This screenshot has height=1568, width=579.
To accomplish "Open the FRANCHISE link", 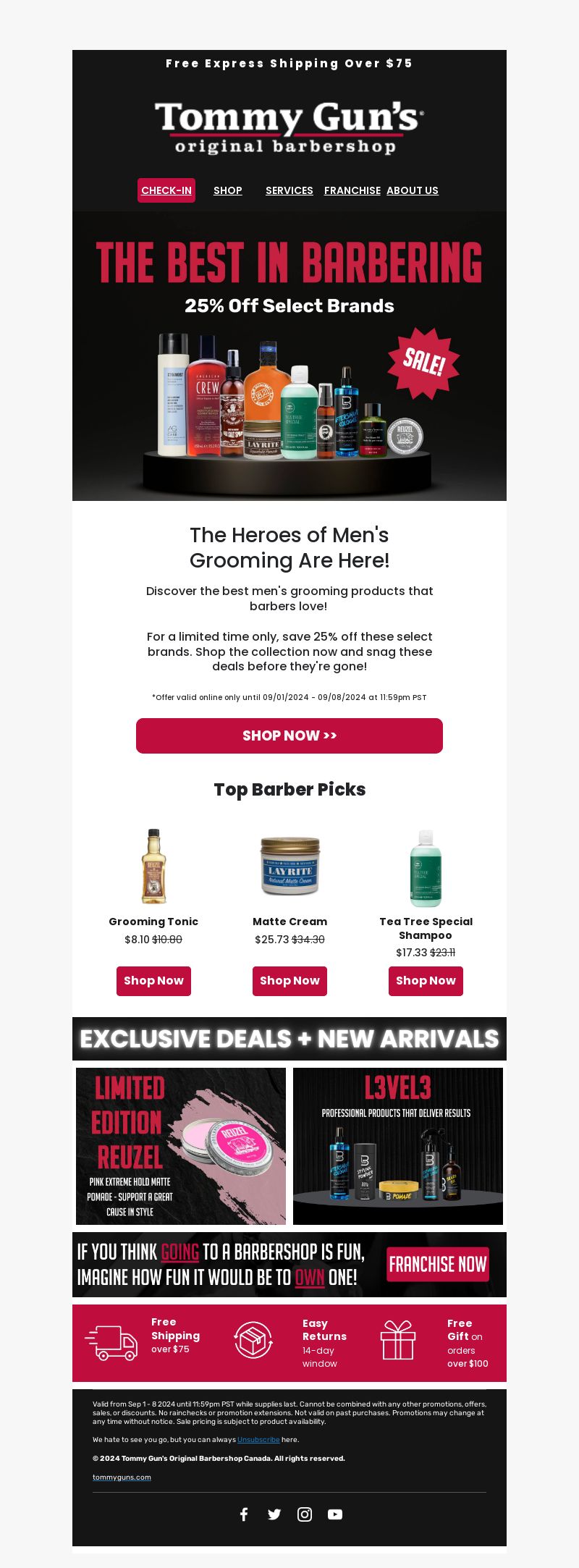I will 352,190.
